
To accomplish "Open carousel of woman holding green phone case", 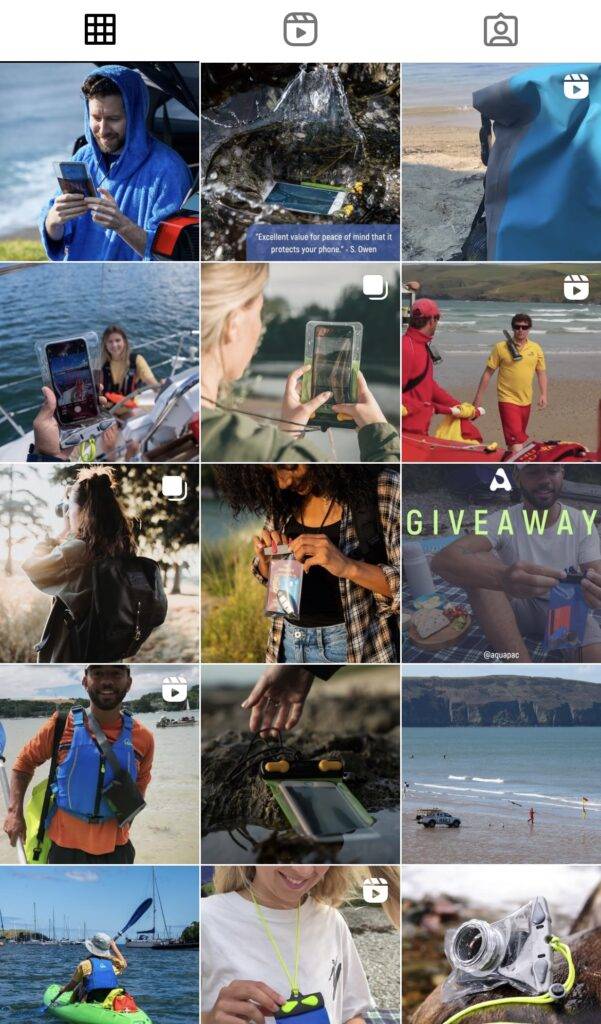I will 300,362.
